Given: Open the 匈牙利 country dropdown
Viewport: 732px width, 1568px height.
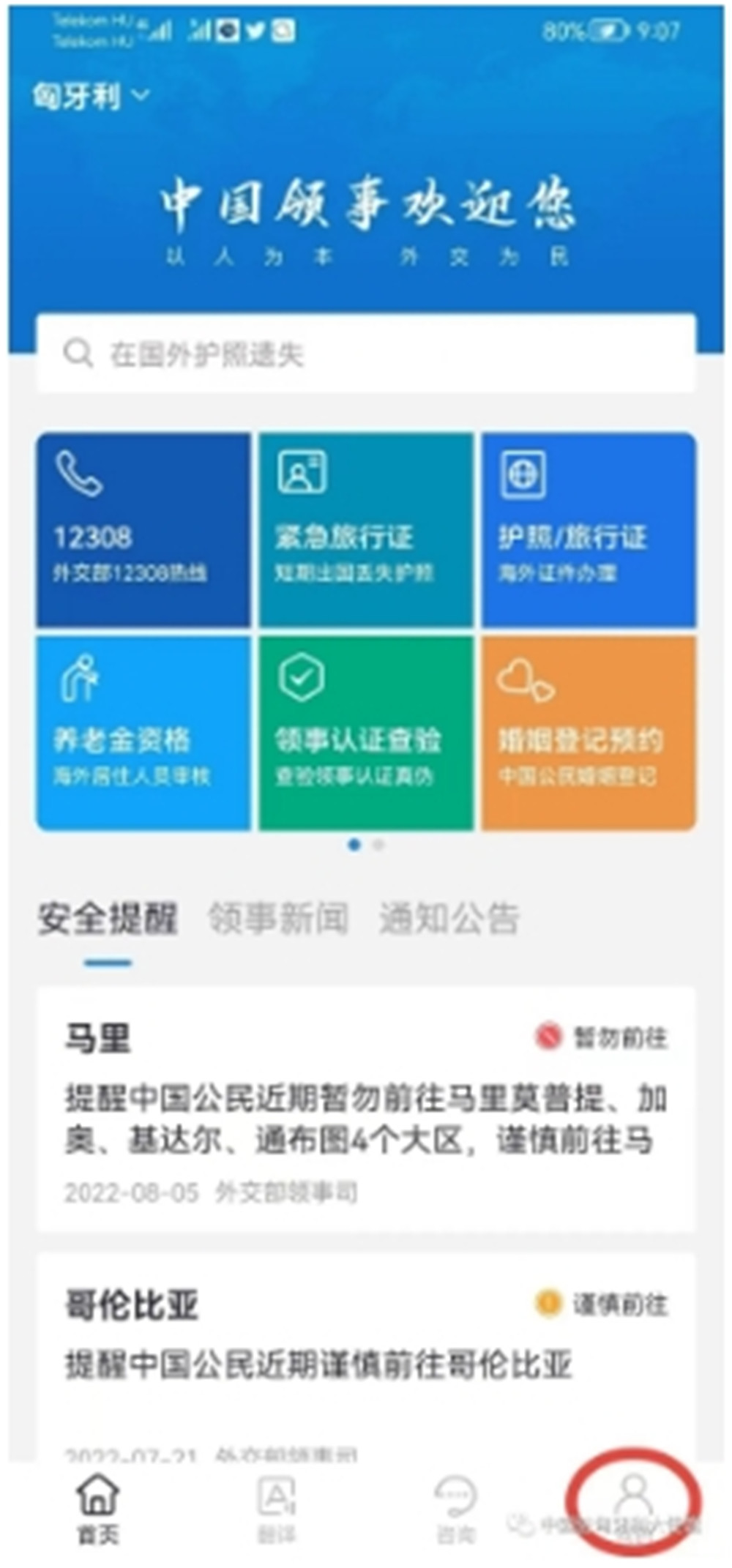Looking at the screenshot, I should coord(91,96).
